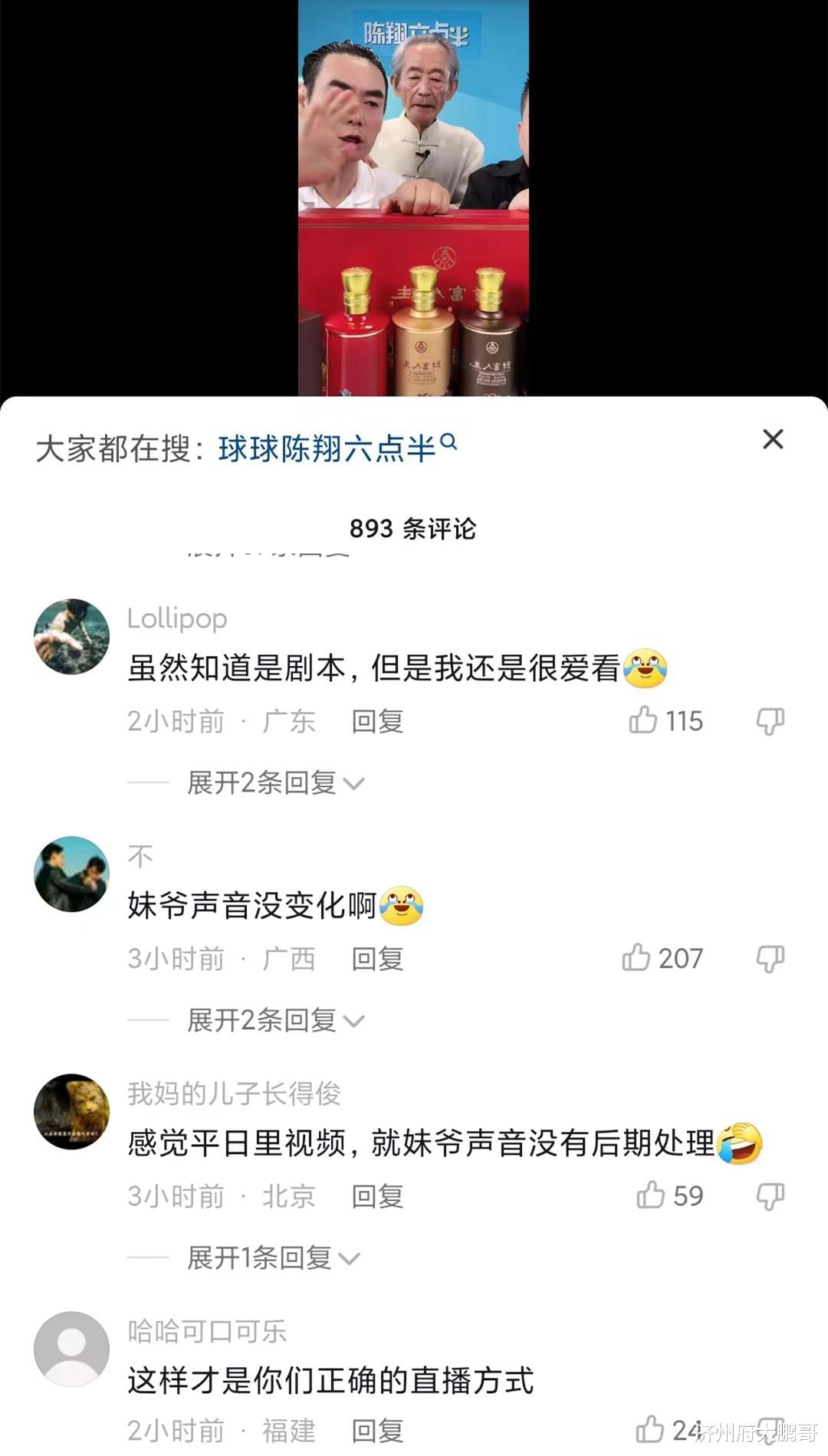
Task: Reply to Lollipop's comment
Action: pyautogui.click(x=377, y=721)
